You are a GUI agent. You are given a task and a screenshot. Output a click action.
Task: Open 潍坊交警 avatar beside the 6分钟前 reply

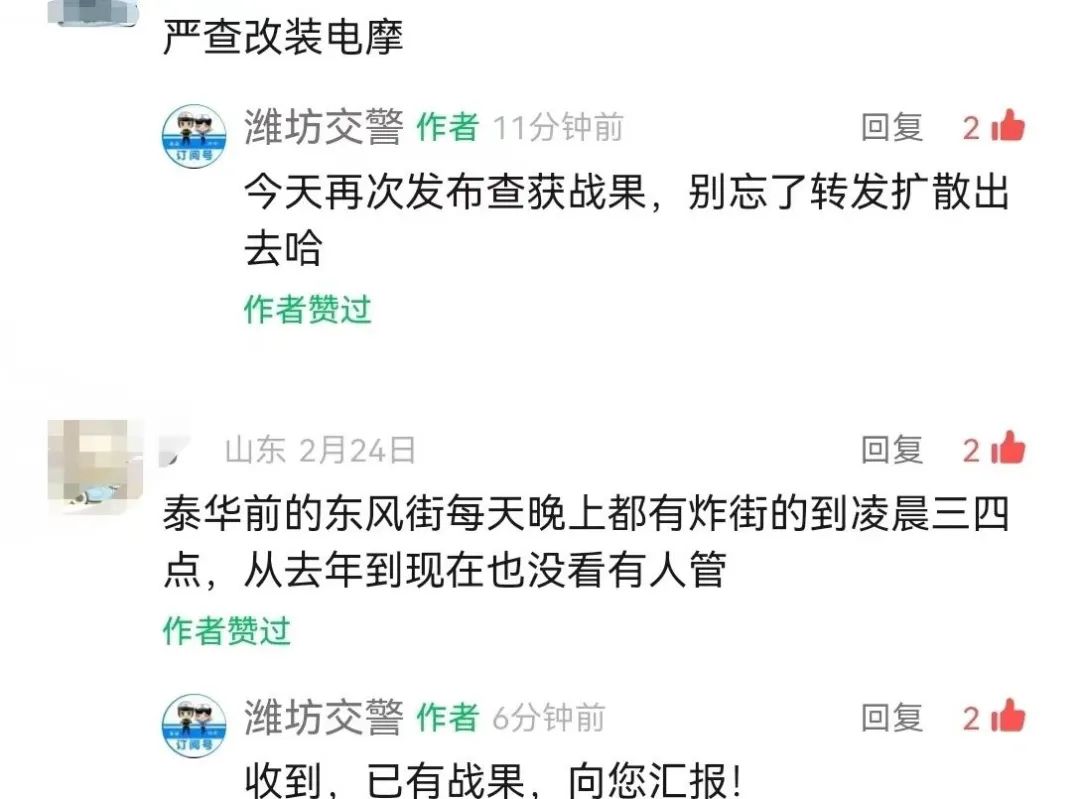click(x=195, y=725)
